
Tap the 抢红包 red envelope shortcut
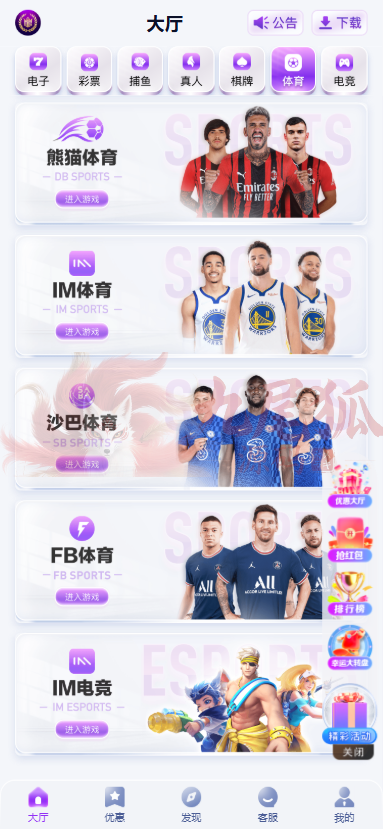click(350, 540)
